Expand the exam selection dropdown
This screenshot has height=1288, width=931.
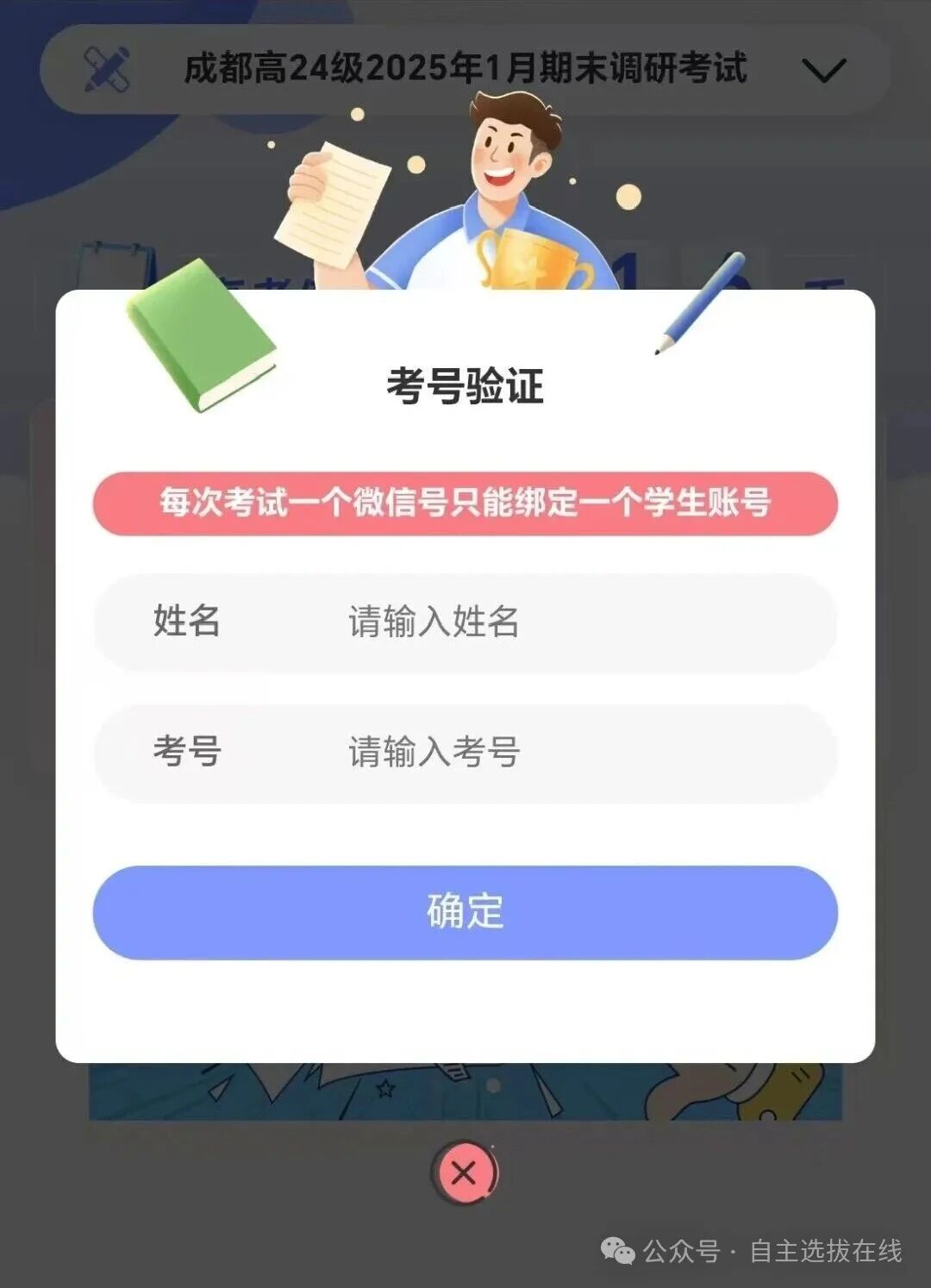pyautogui.click(x=823, y=70)
